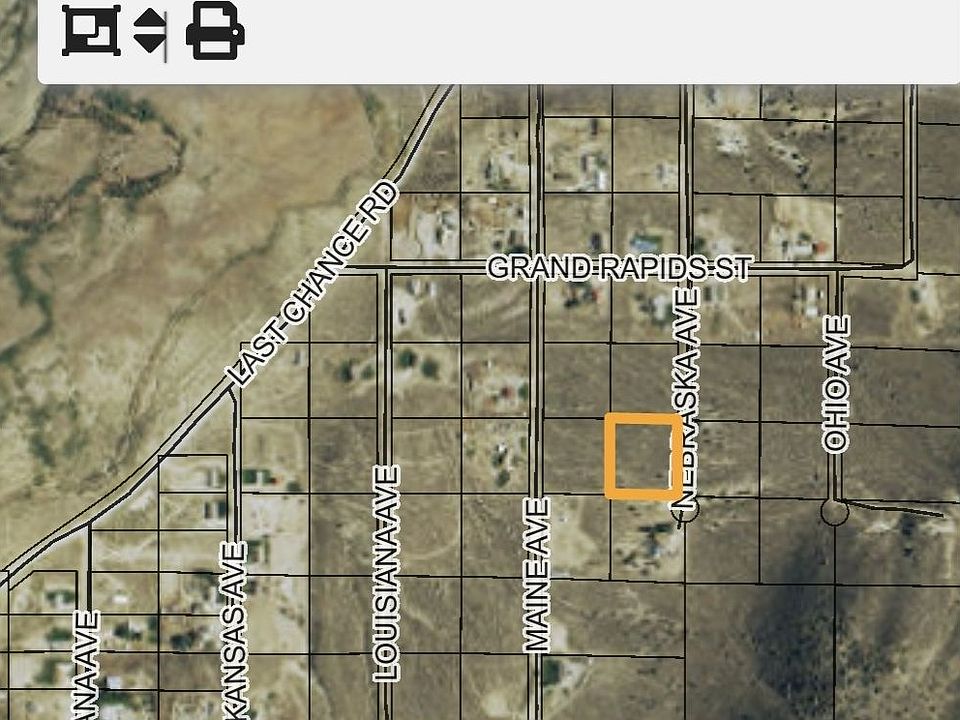Activate the area selection tool
The image size is (960, 720).
(x=90, y=31)
